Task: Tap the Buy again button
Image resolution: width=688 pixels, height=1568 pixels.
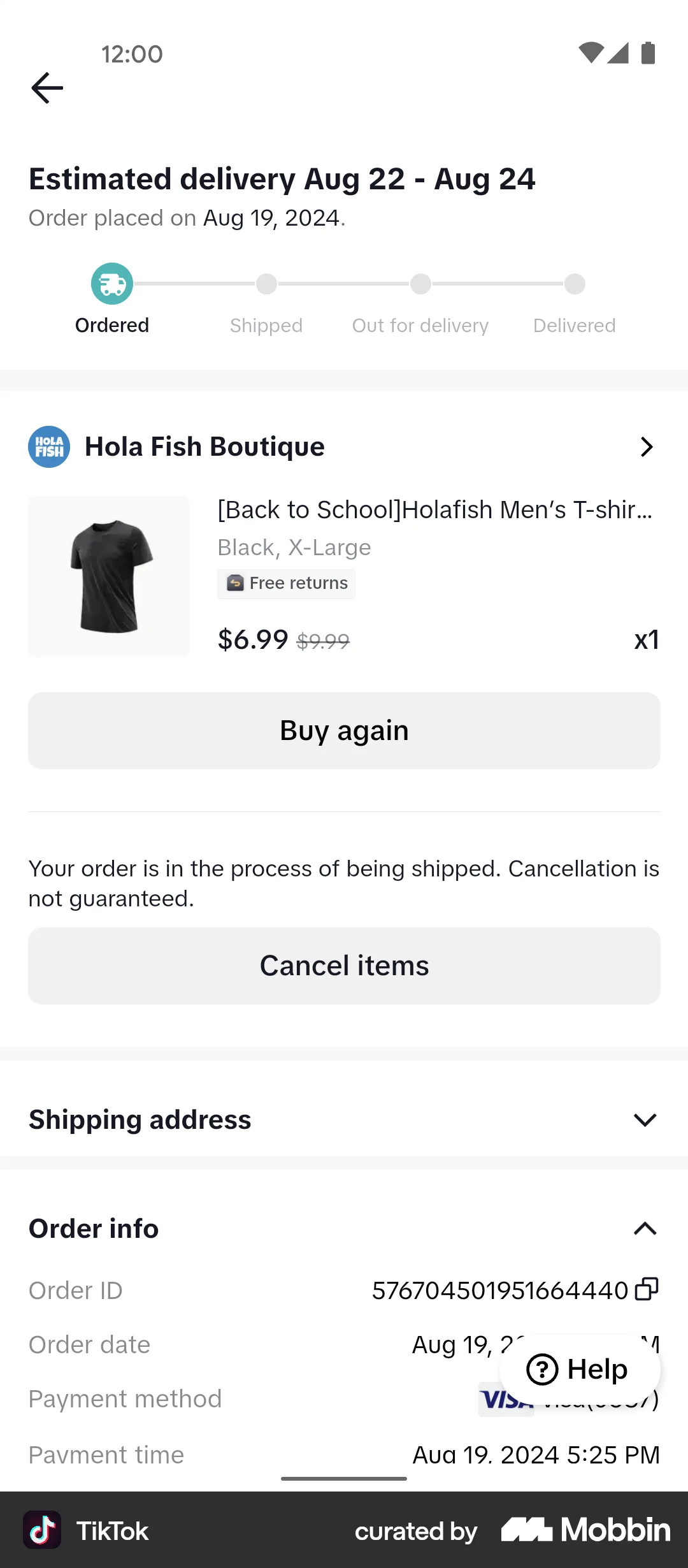Action: [x=344, y=730]
